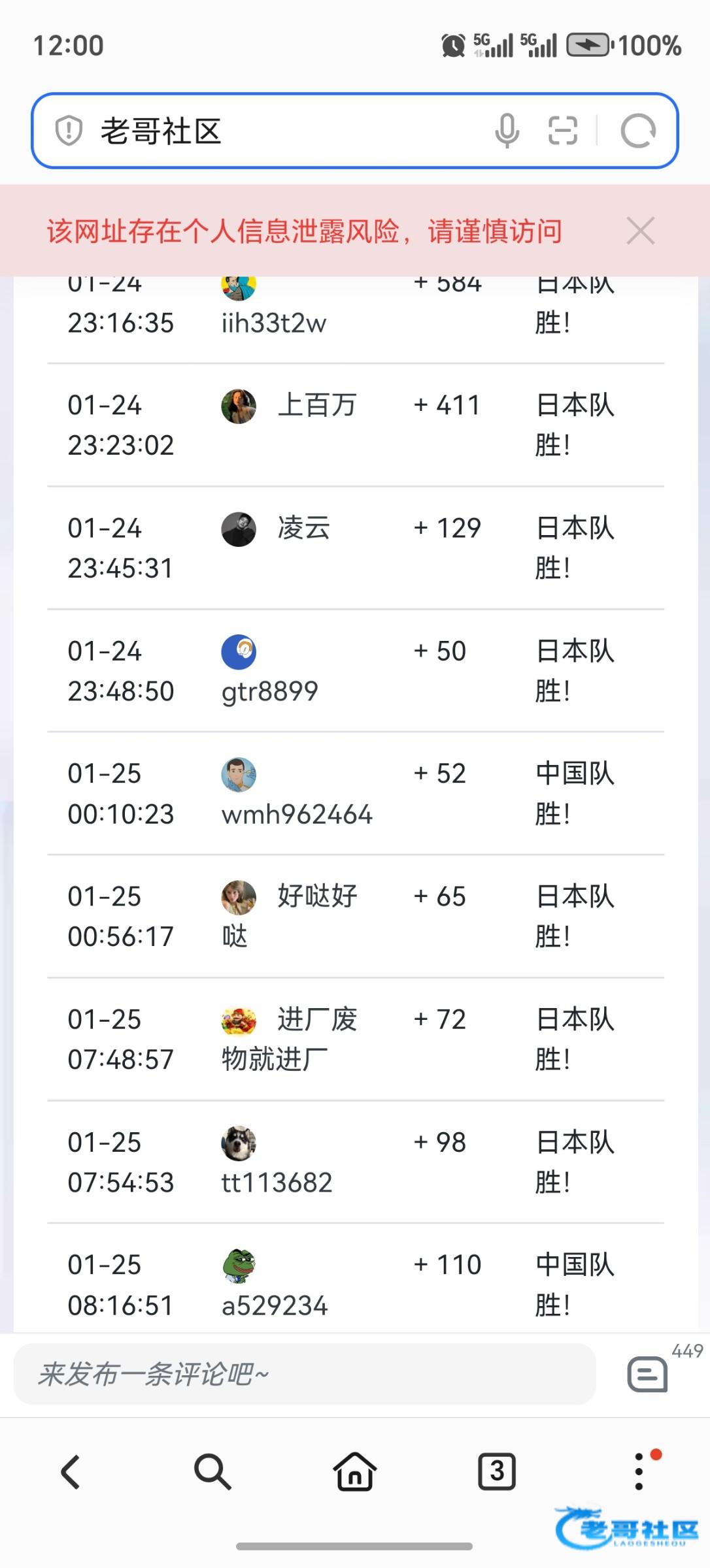This screenshot has height=1568, width=710.
Task: Write a comment in 来发布一条评论吧 field
Action: pyautogui.click(x=304, y=1374)
